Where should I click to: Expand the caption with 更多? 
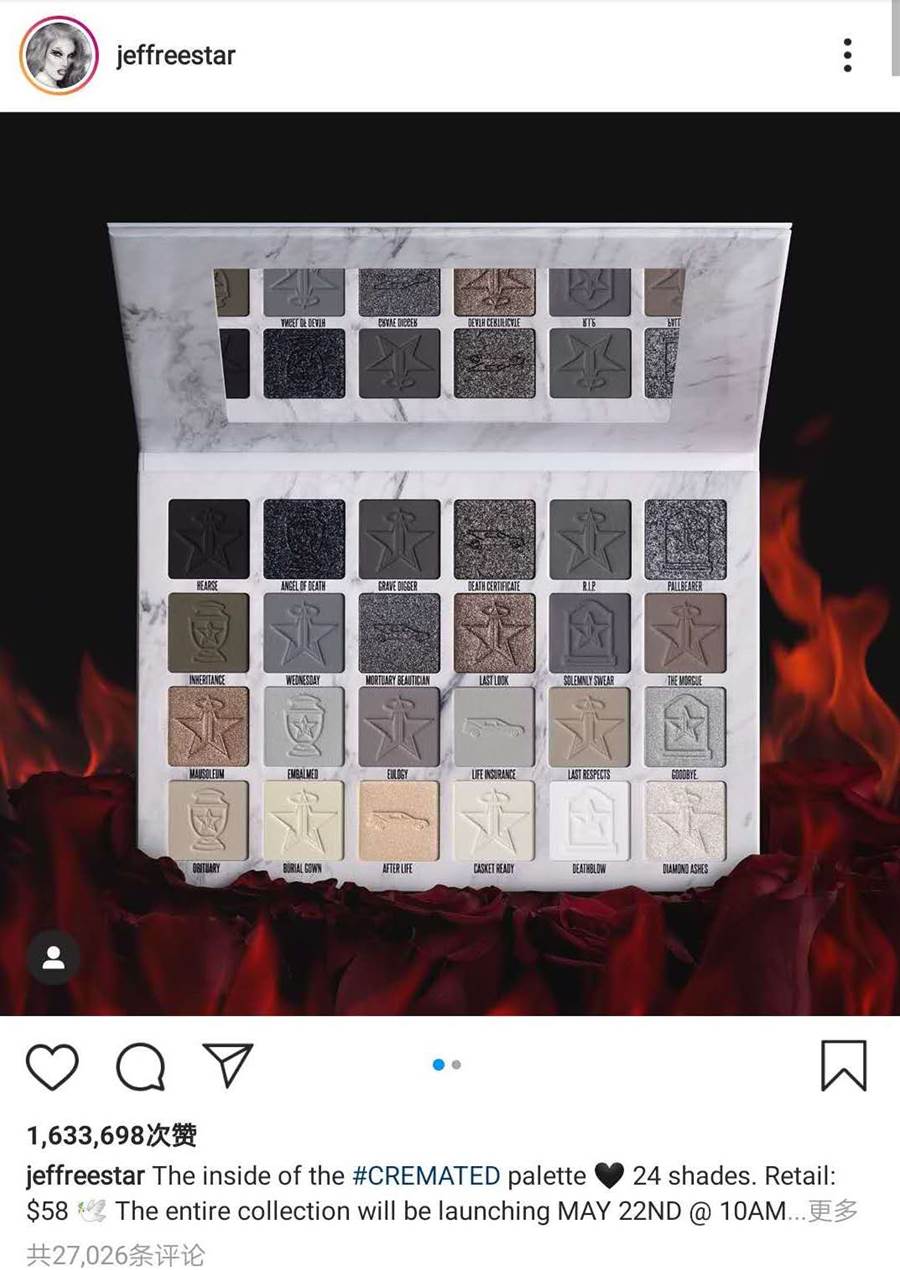[833, 1211]
